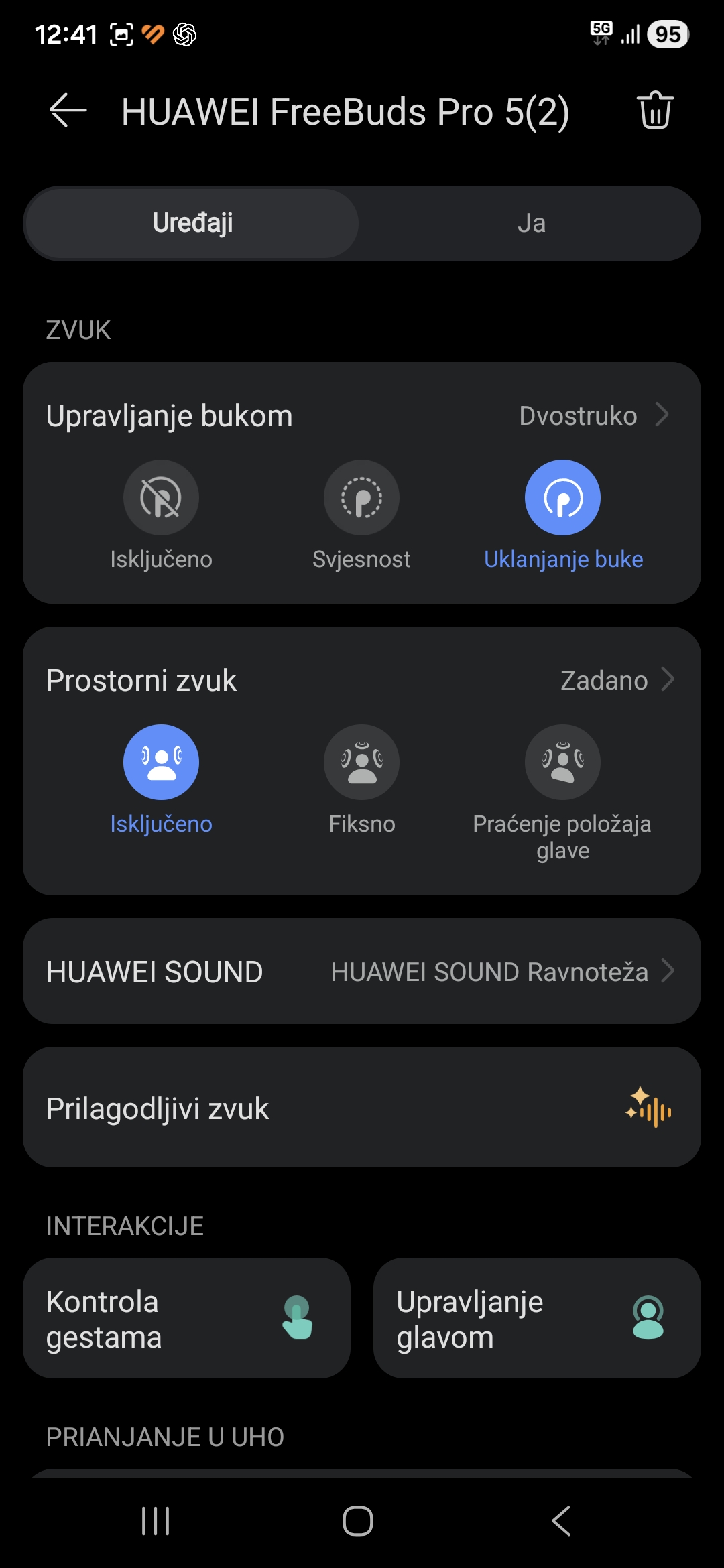Delete the device with the trash icon
Viewport: 724px width, 1568px height.
click(654, 111)
